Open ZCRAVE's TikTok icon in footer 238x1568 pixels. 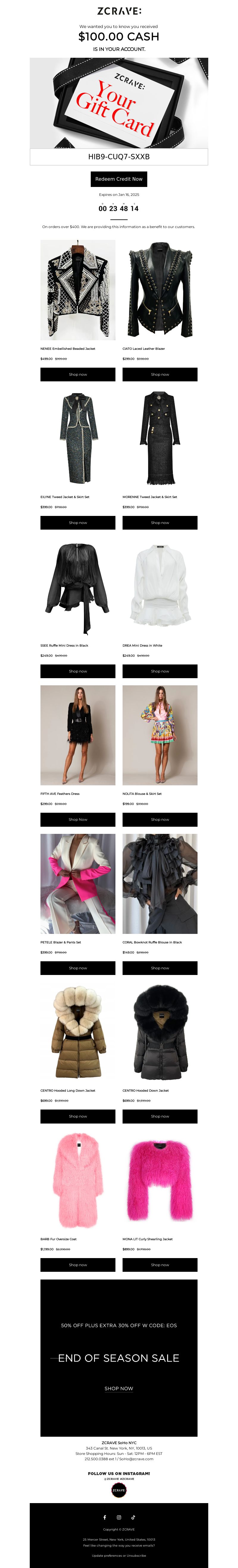click(x=133, y=1517)
